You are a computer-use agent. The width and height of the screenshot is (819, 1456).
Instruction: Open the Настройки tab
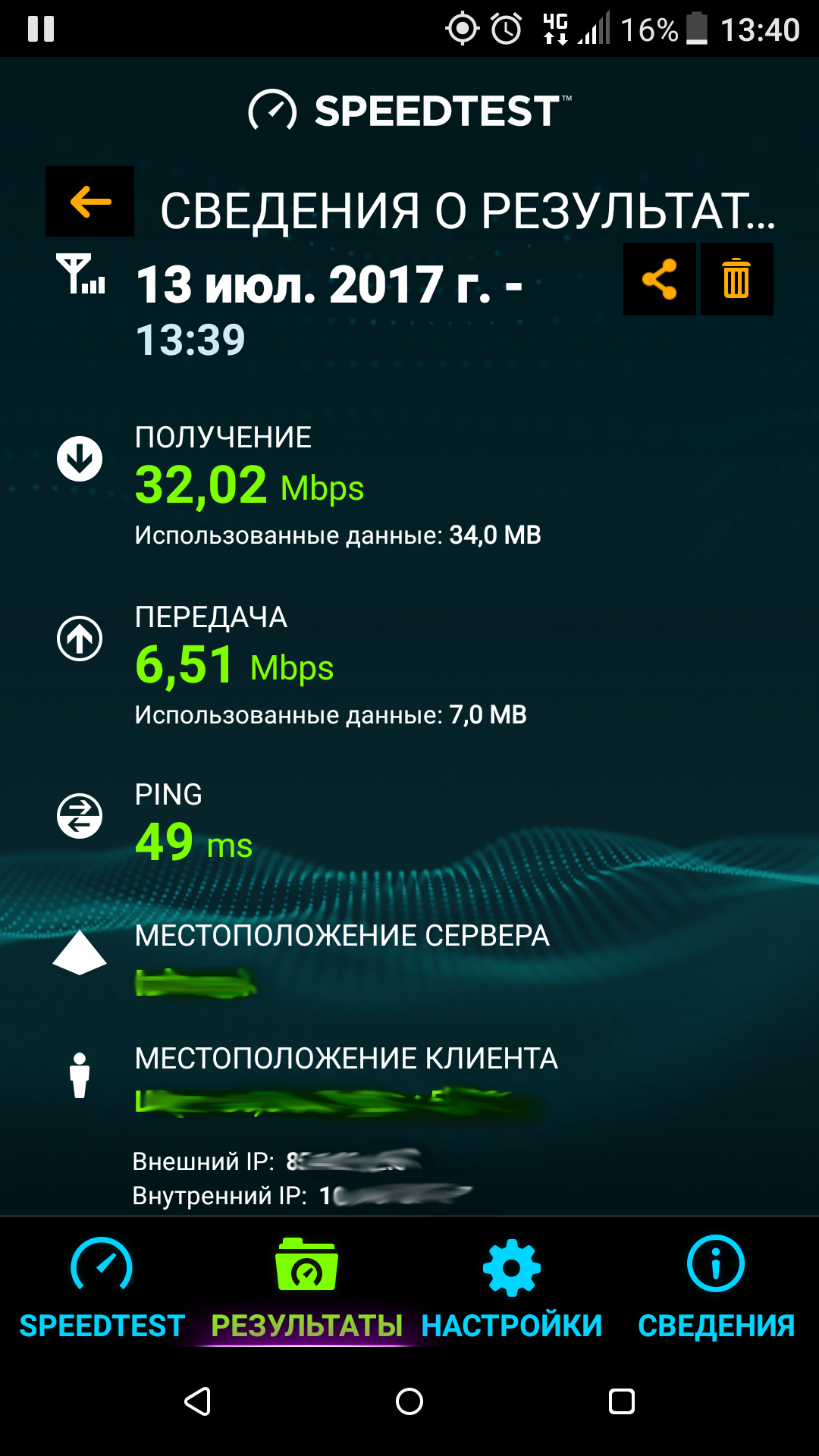coord(511,1288)
